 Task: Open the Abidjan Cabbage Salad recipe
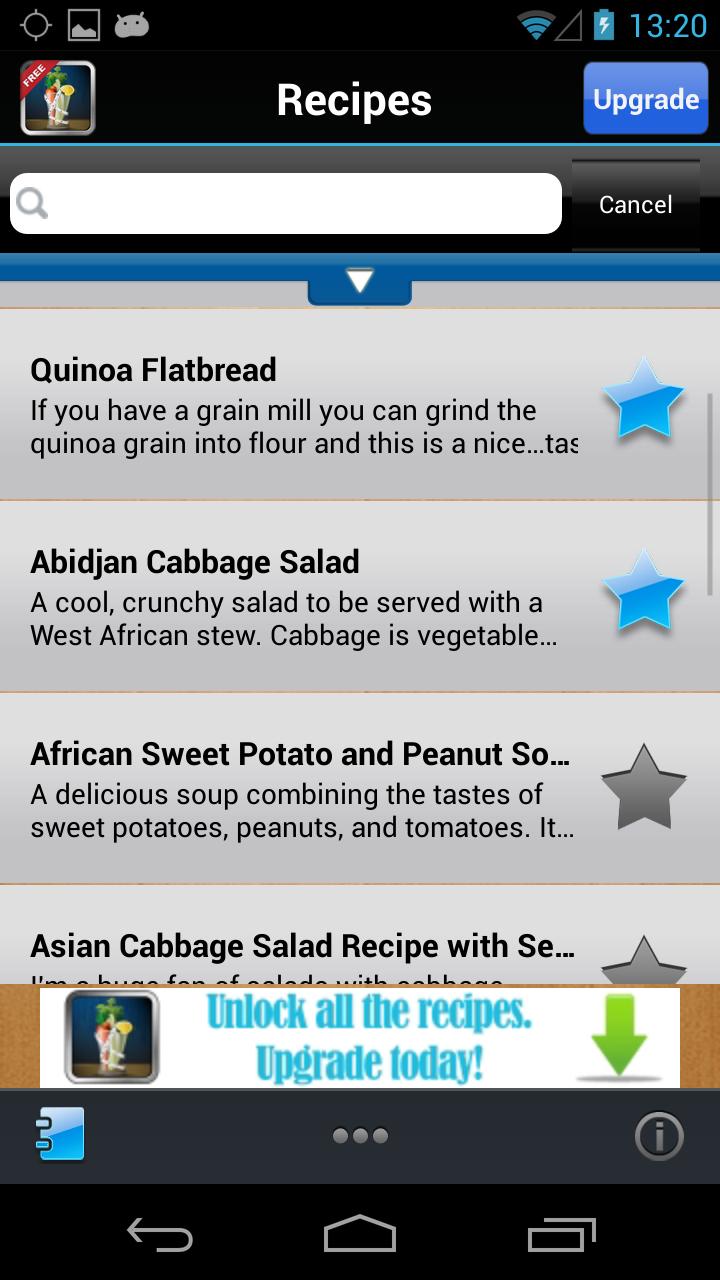click(x=300, y=596)
